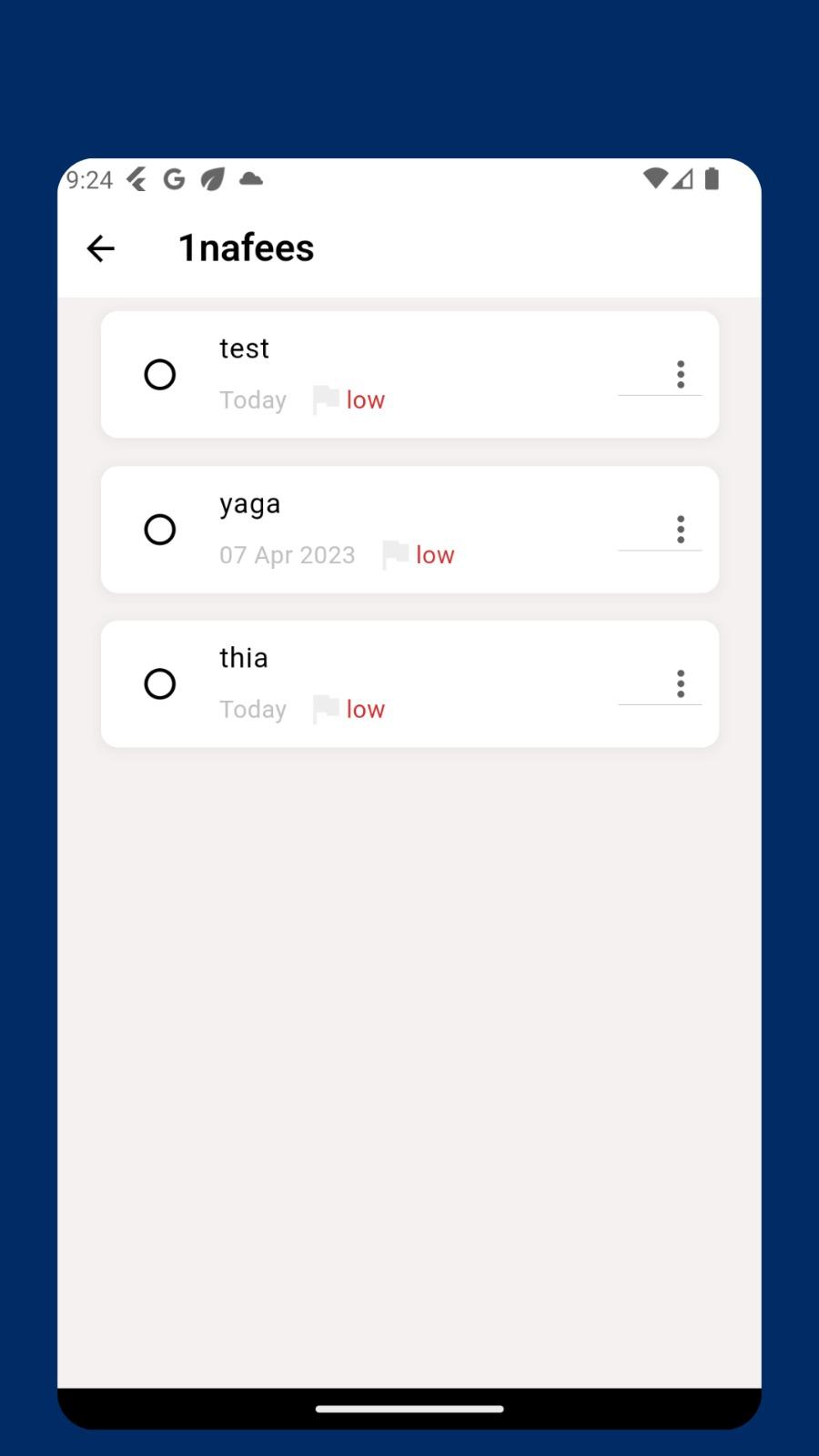This screenshot has height=1456, width=819.
Task: Open the overflow menu for yaga
Action: click(680, 529)
